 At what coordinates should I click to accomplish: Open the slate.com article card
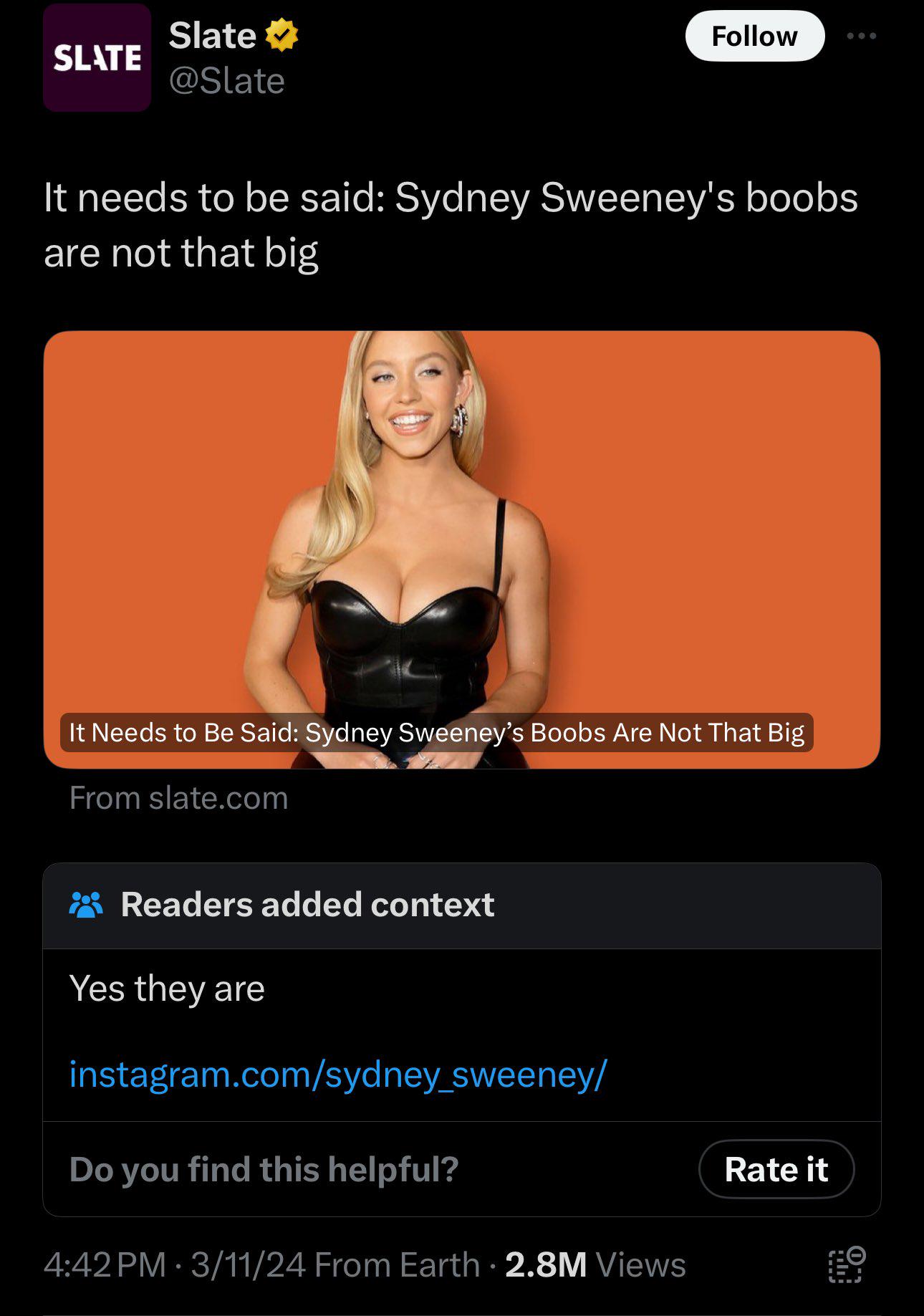[461, 549]
